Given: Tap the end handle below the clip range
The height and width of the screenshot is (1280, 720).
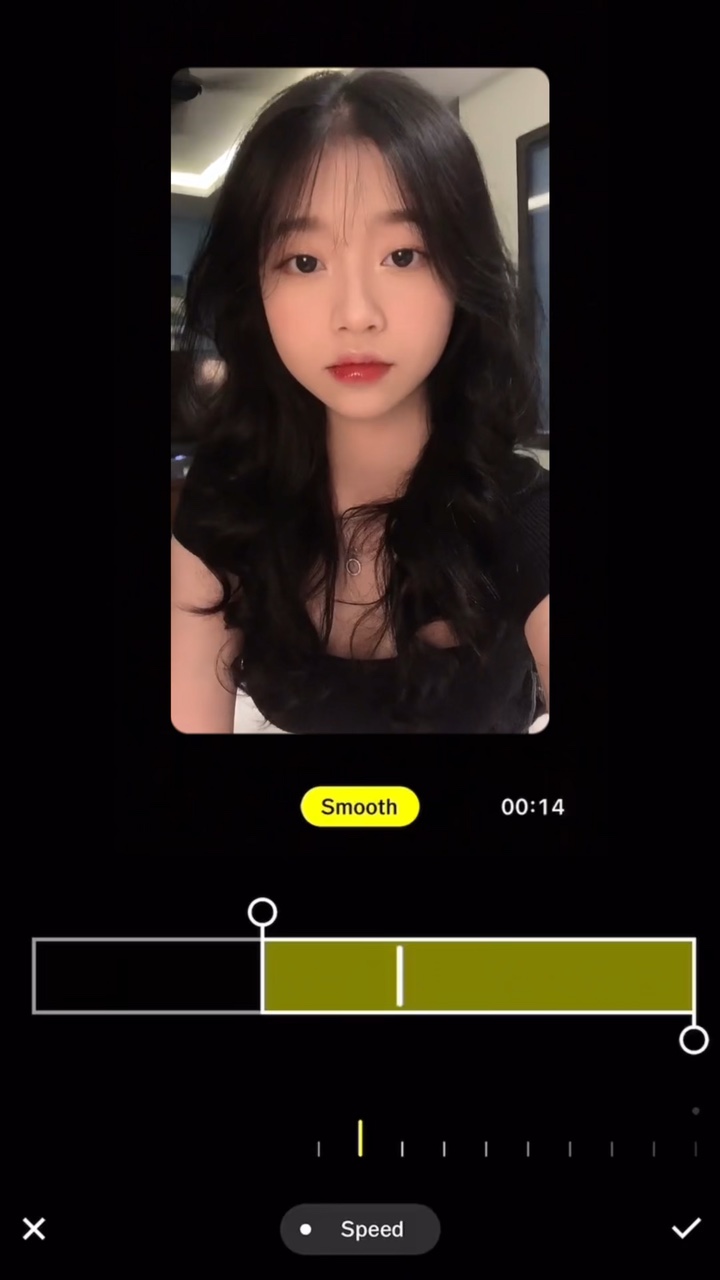Looking at the screenshot, I should (x=694, y=1040).
